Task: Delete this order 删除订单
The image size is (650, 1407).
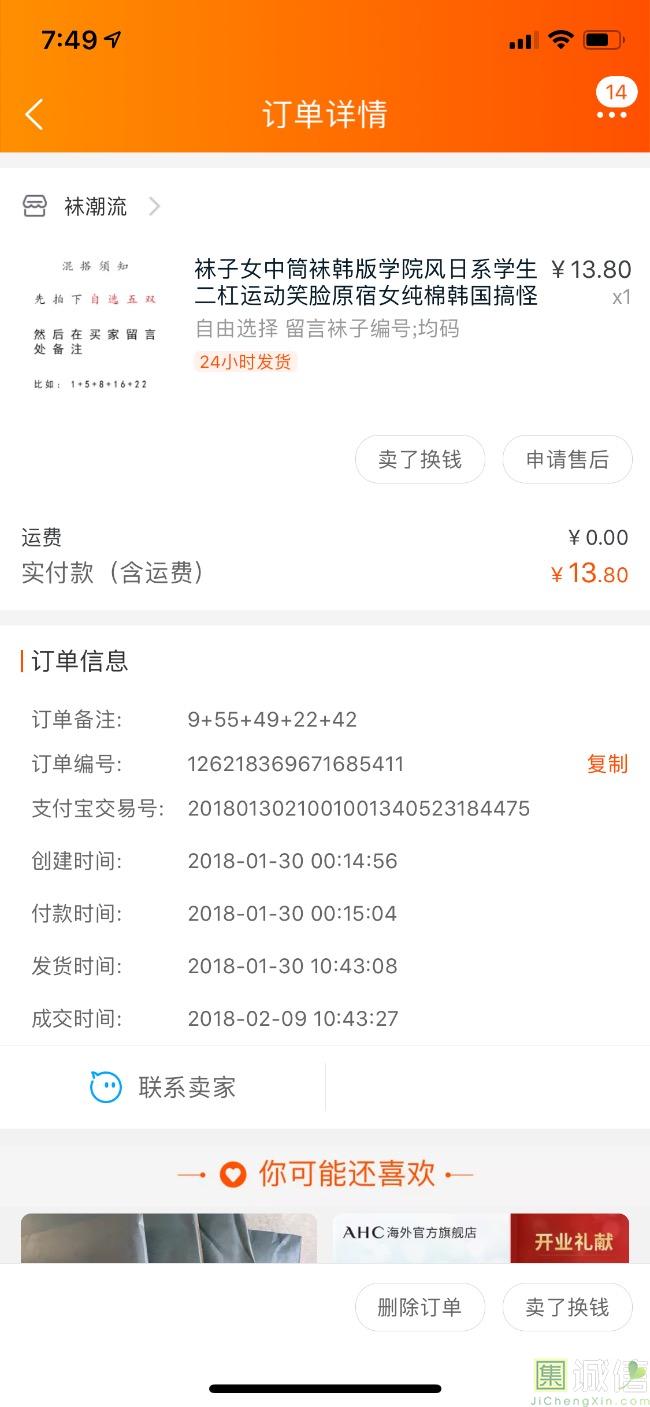Action: (420, 1307)
